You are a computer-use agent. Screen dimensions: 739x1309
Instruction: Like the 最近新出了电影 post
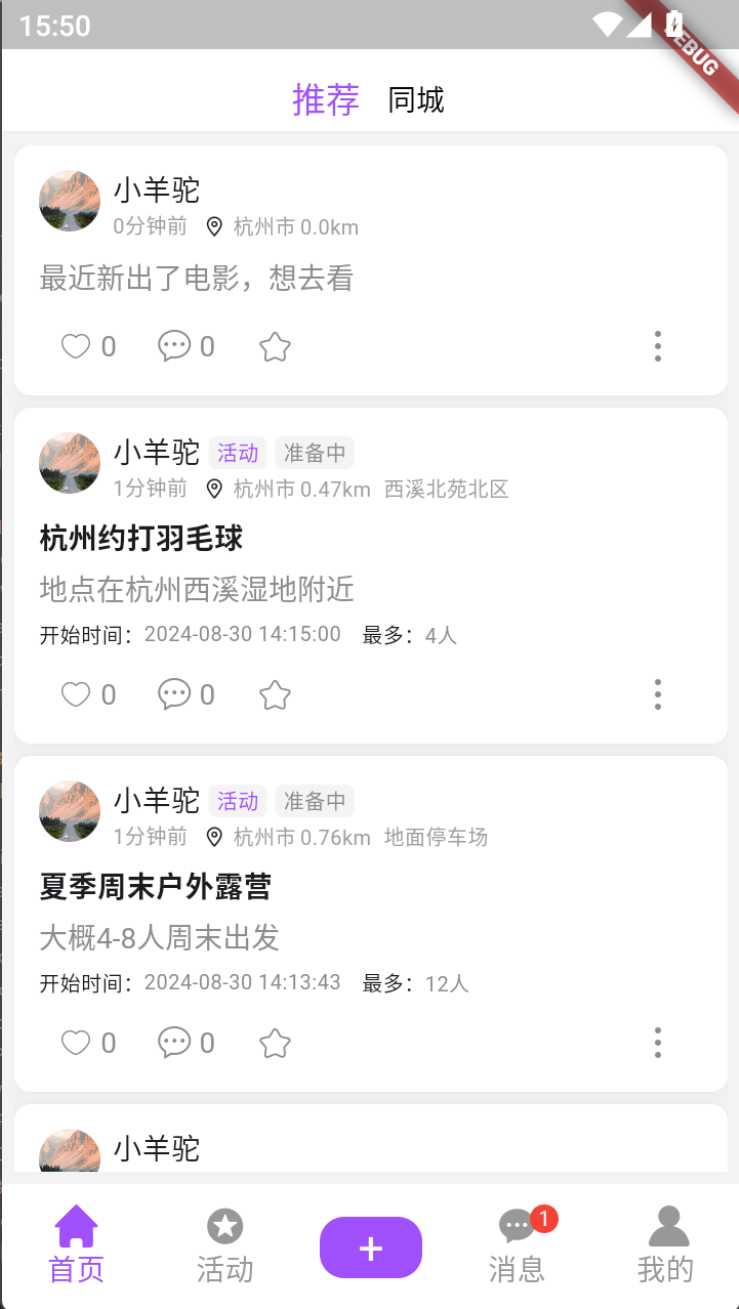[x=76, y=347]
